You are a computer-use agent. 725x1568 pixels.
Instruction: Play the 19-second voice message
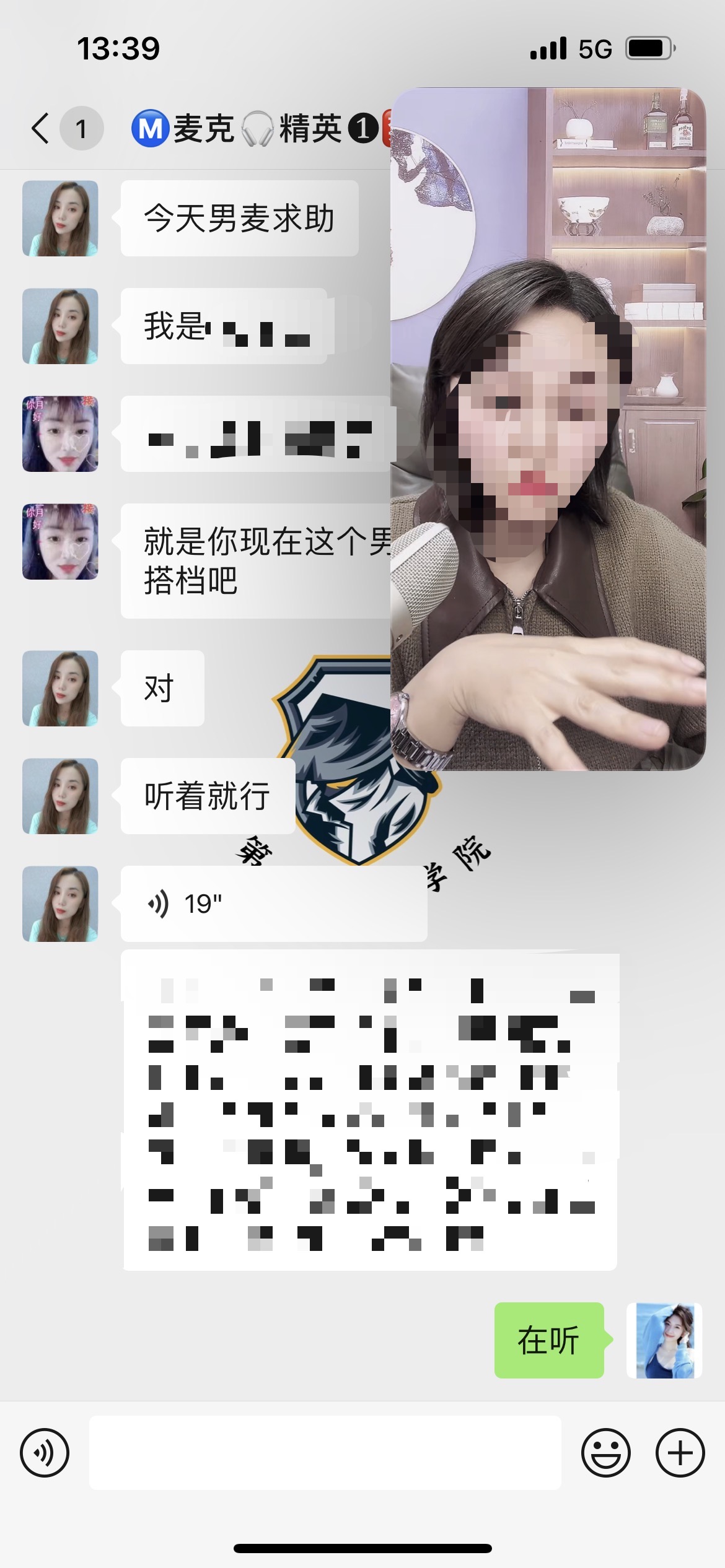[x=274, y=904]
